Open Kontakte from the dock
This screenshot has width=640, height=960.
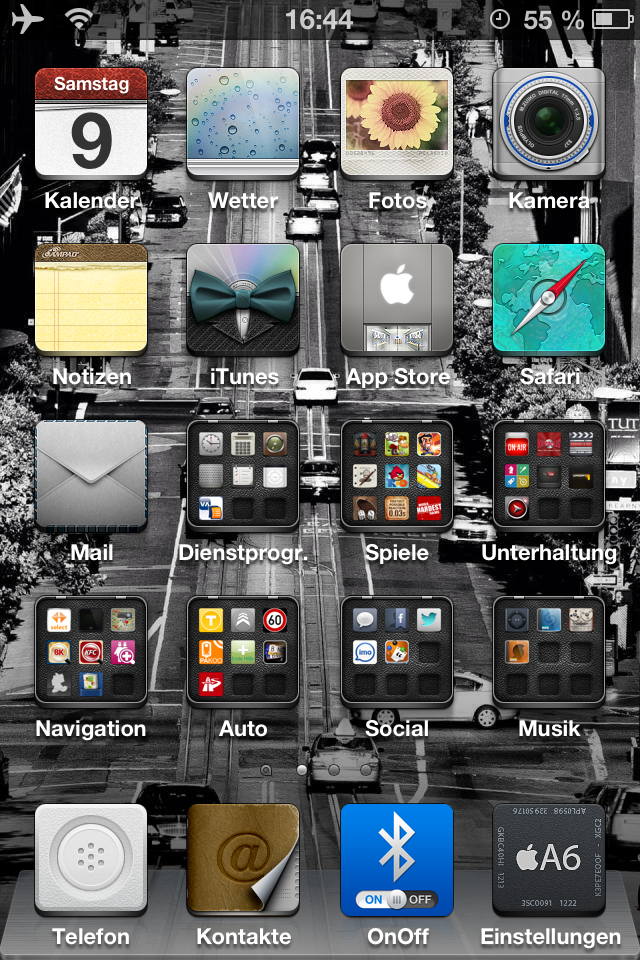(243, 860)
